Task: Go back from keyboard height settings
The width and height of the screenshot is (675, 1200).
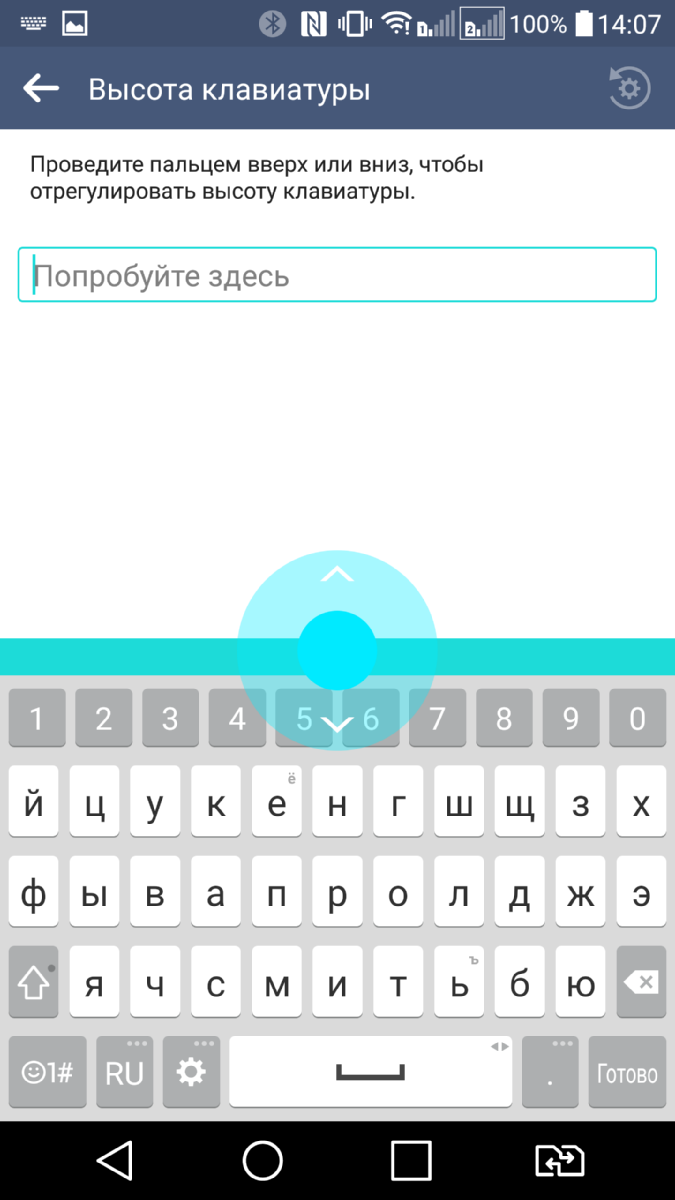Action: point(41,89)
